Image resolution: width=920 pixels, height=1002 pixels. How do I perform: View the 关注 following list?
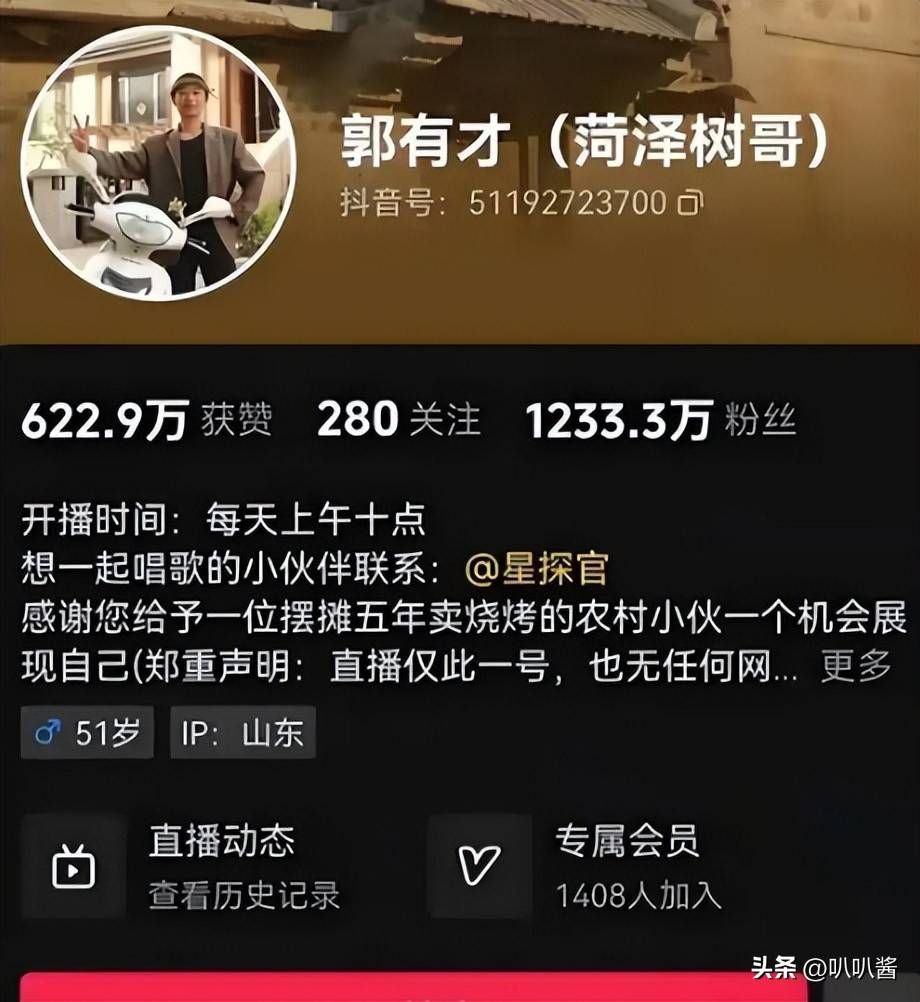[x=398, y=420]
